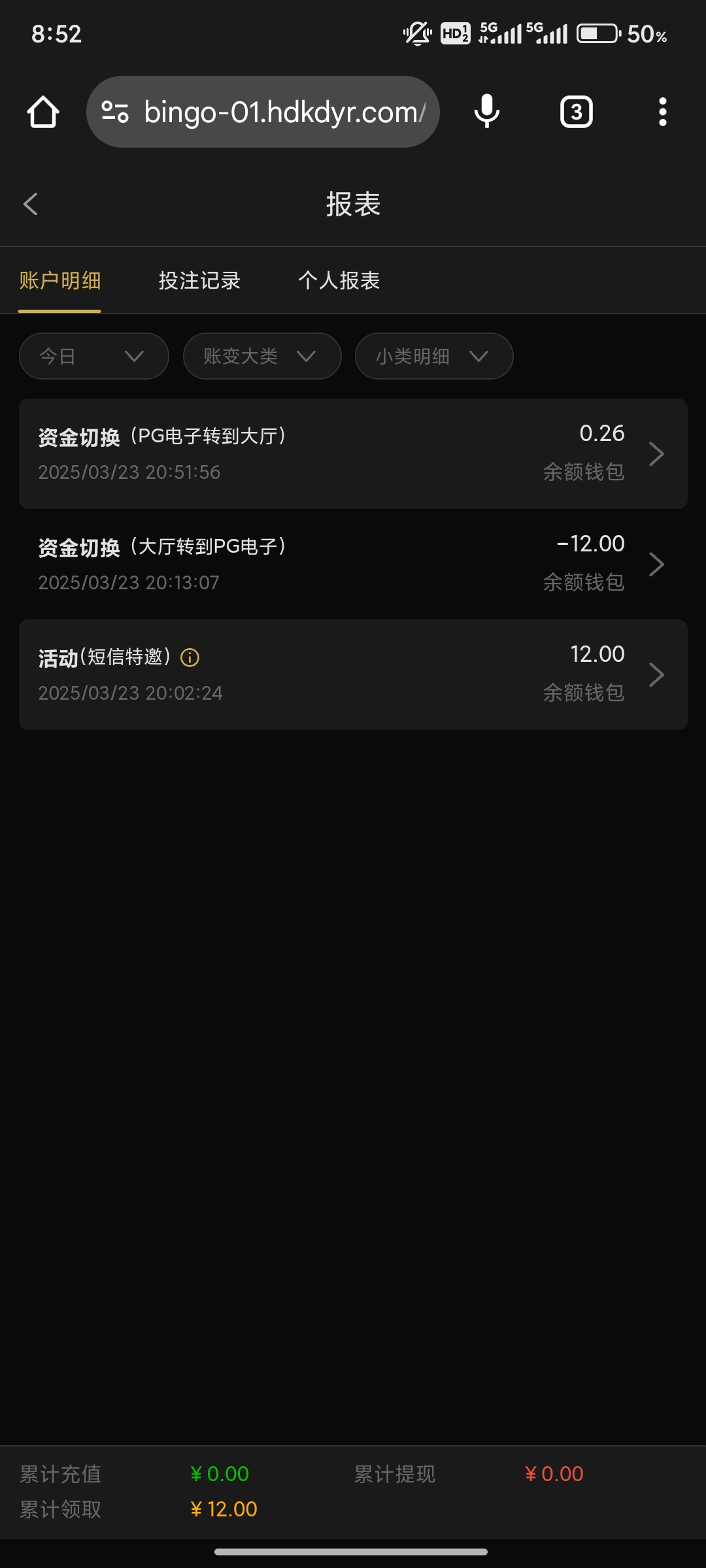706x1568 pixels.
Task: Expand the 今日 date dropdown
Action: click(93, 356)
